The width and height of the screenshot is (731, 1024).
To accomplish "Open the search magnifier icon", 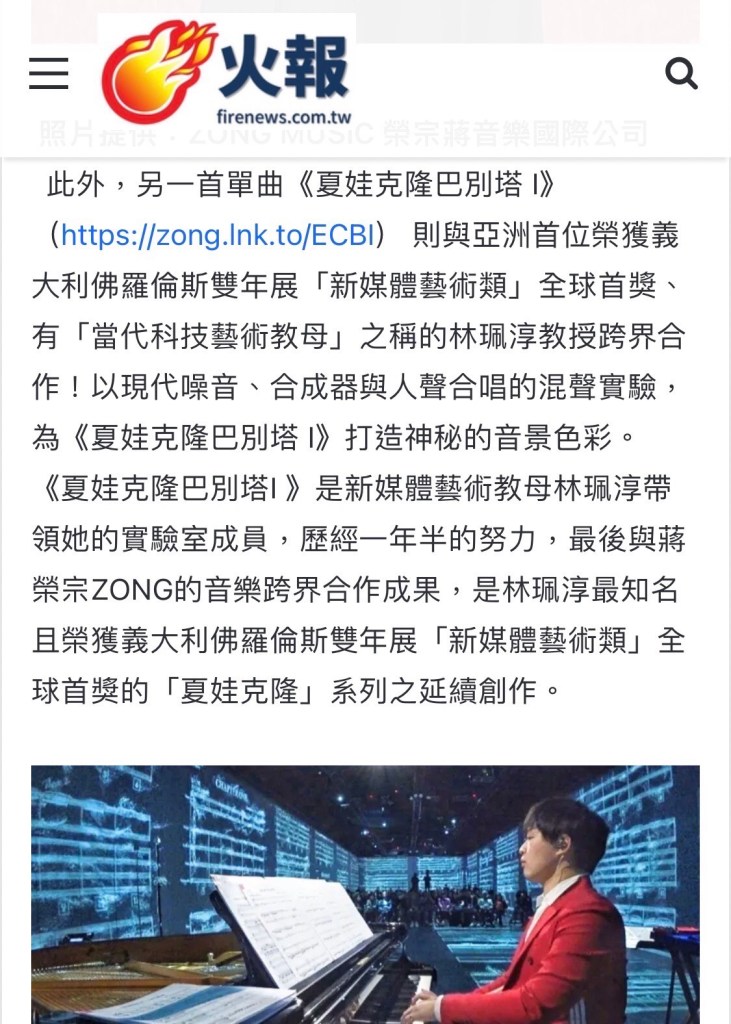I will 681,73.
